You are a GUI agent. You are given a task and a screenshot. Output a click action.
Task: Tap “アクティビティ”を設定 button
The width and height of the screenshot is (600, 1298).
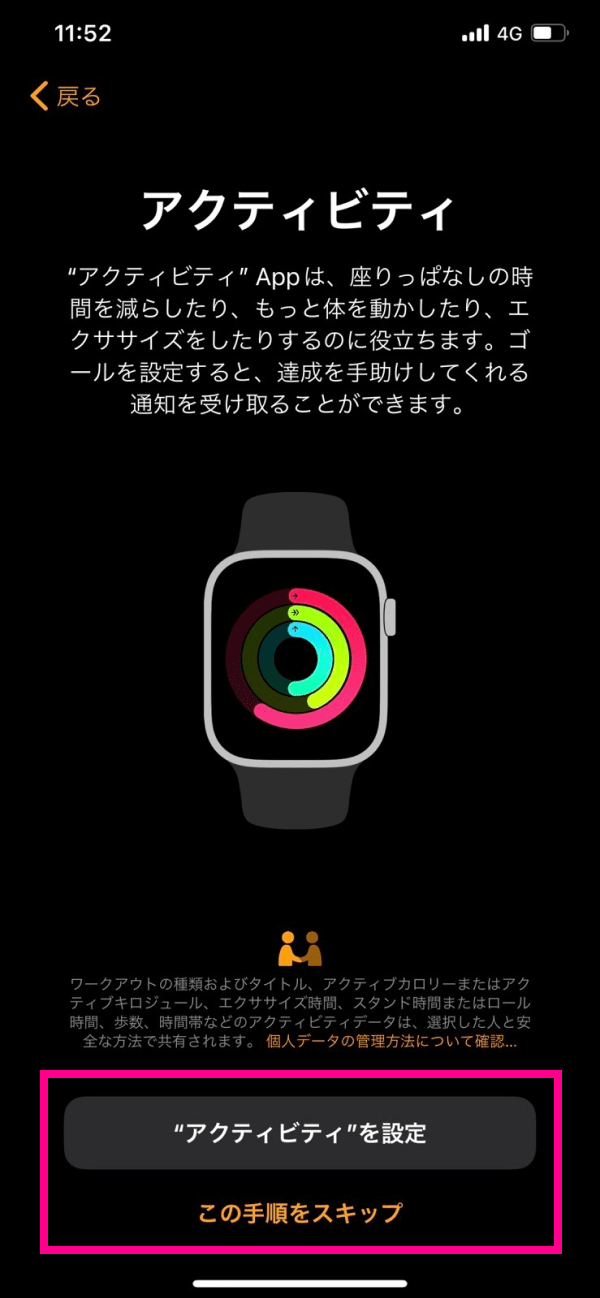pyautogui.click(x=300, y=1133)
